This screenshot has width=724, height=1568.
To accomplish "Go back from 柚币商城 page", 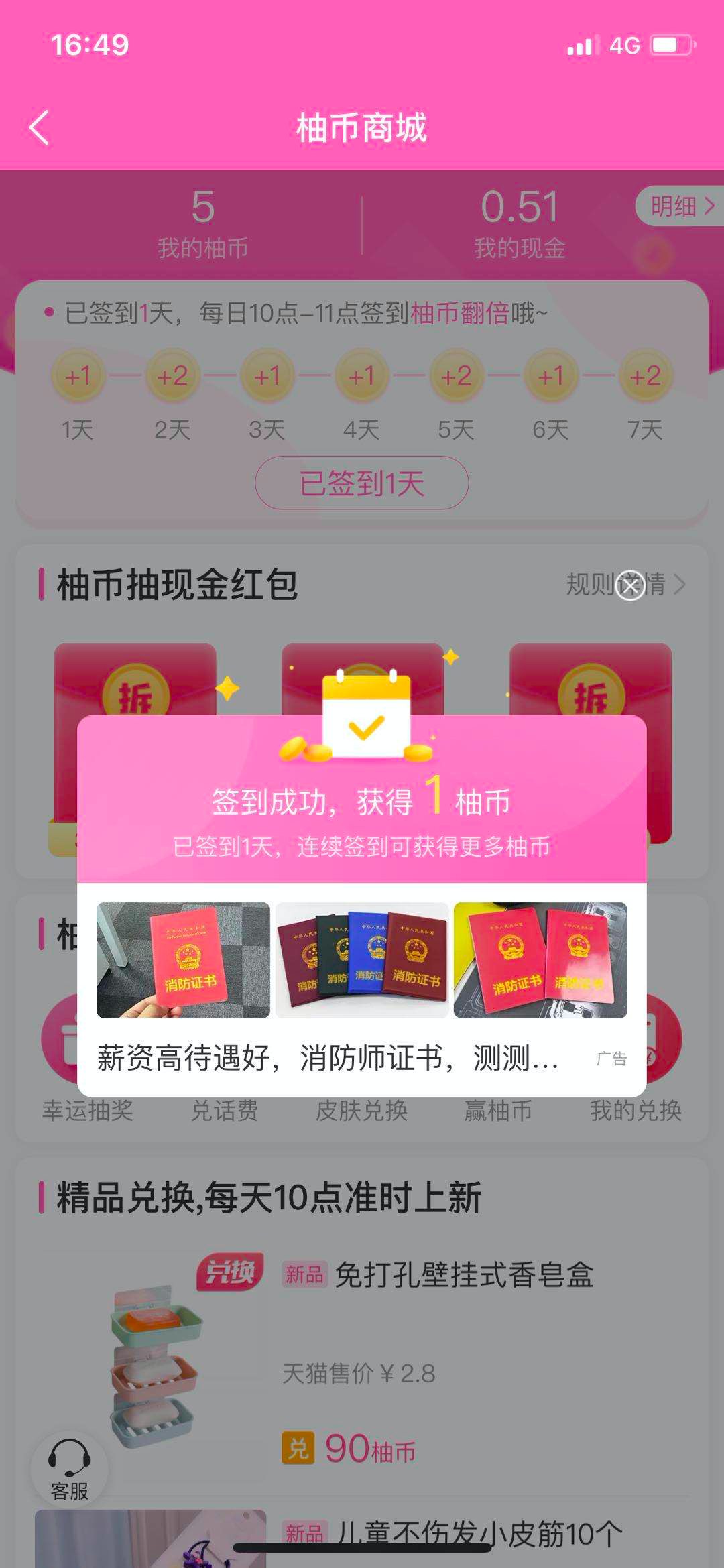I will point(40,127).
